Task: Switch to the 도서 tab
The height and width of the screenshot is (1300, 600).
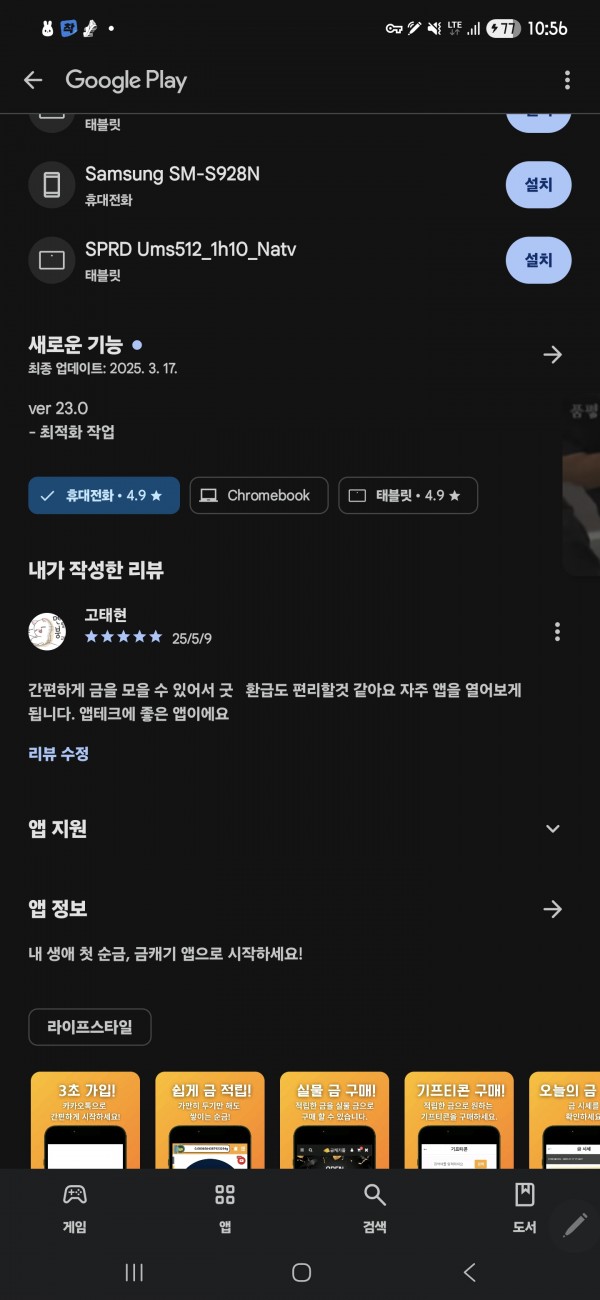Action: coord(525,1208)
